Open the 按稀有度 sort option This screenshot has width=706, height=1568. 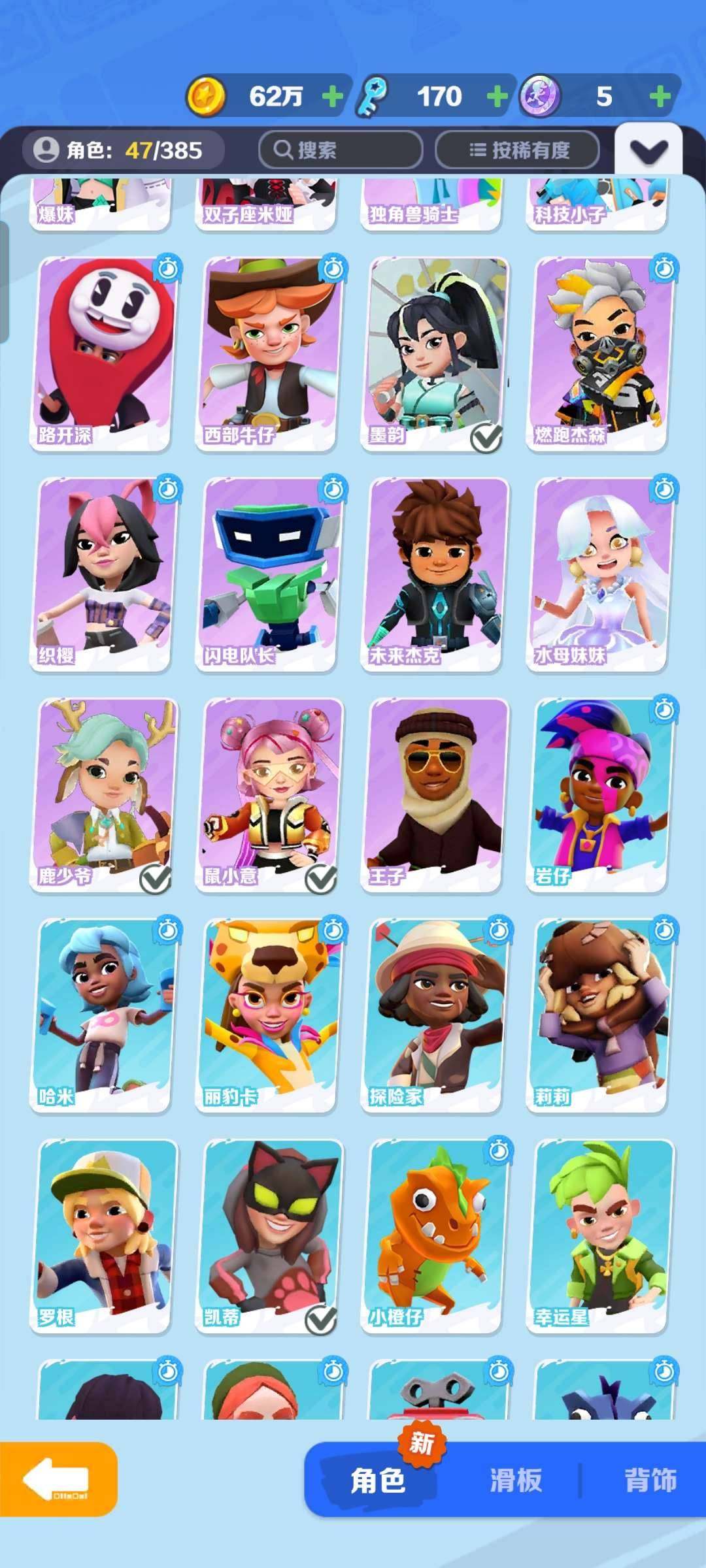(x=517, y=150)
